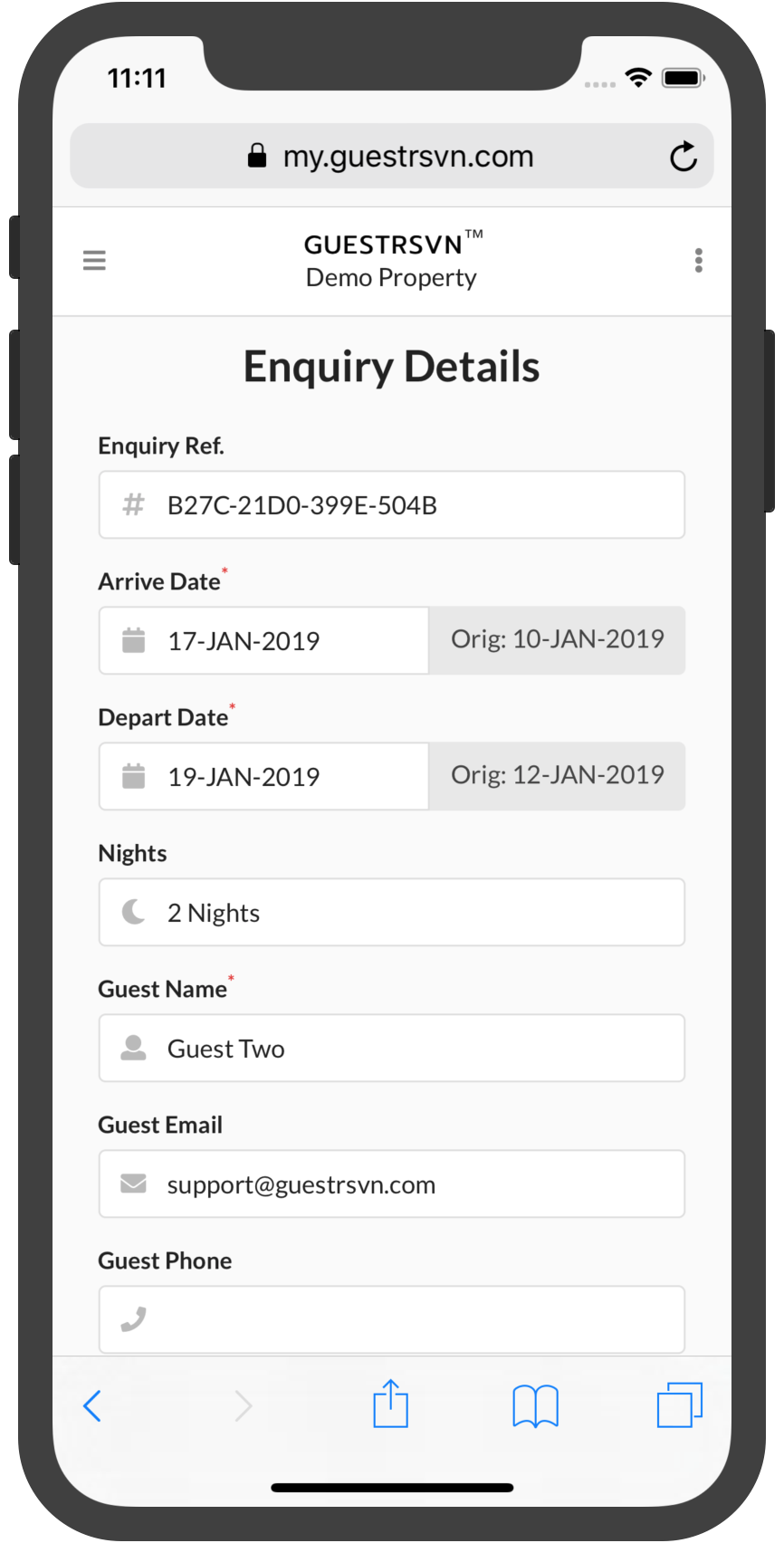Edit the Arrive Date 17-JAN-2019
The width and height of the screenshot is (784, 1543).
pyautogui.click(x=263, y=640)
